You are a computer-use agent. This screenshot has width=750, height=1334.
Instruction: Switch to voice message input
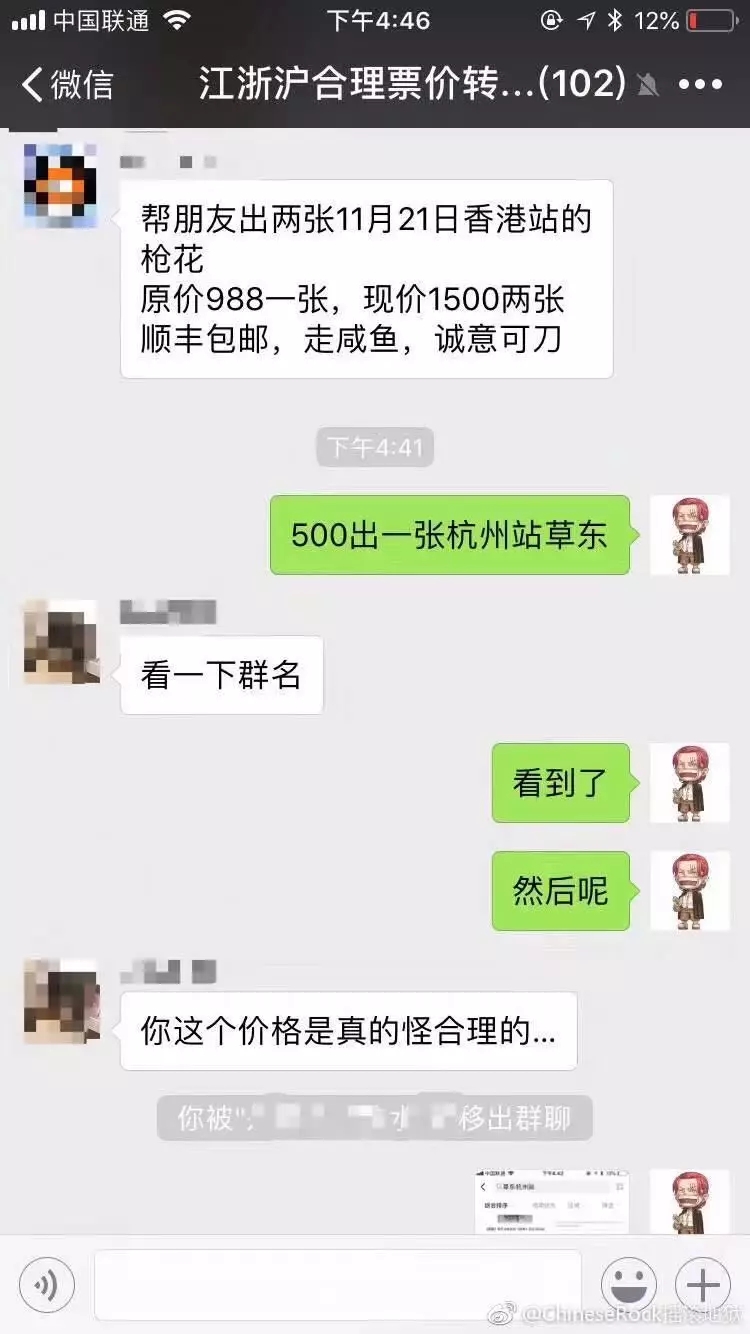point(47,1283)
